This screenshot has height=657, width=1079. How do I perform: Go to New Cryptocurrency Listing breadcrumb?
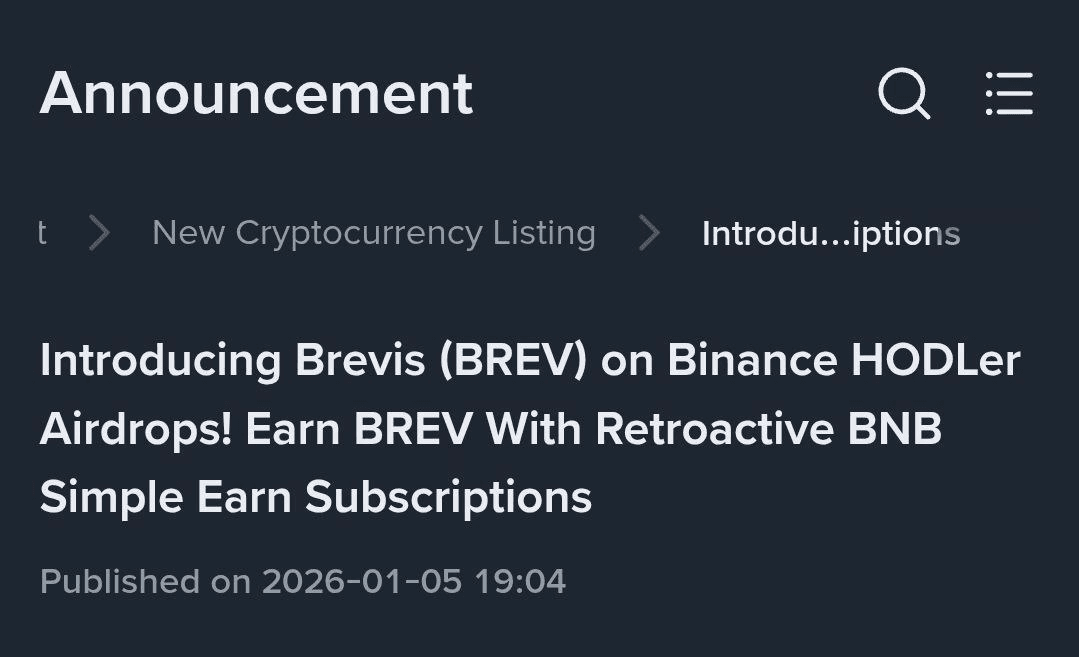[x=373, y=233]
